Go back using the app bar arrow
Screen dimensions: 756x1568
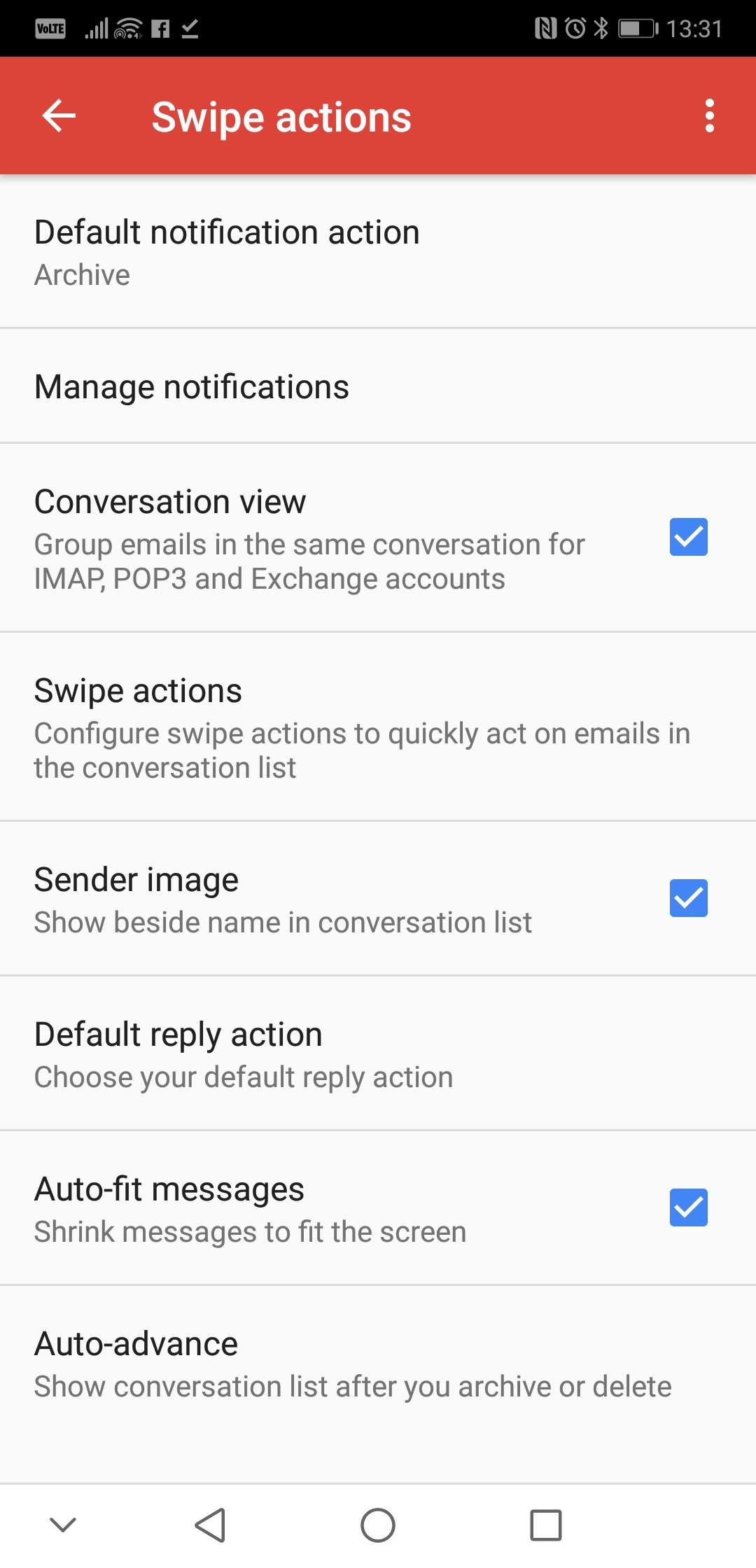click(59, 115)
